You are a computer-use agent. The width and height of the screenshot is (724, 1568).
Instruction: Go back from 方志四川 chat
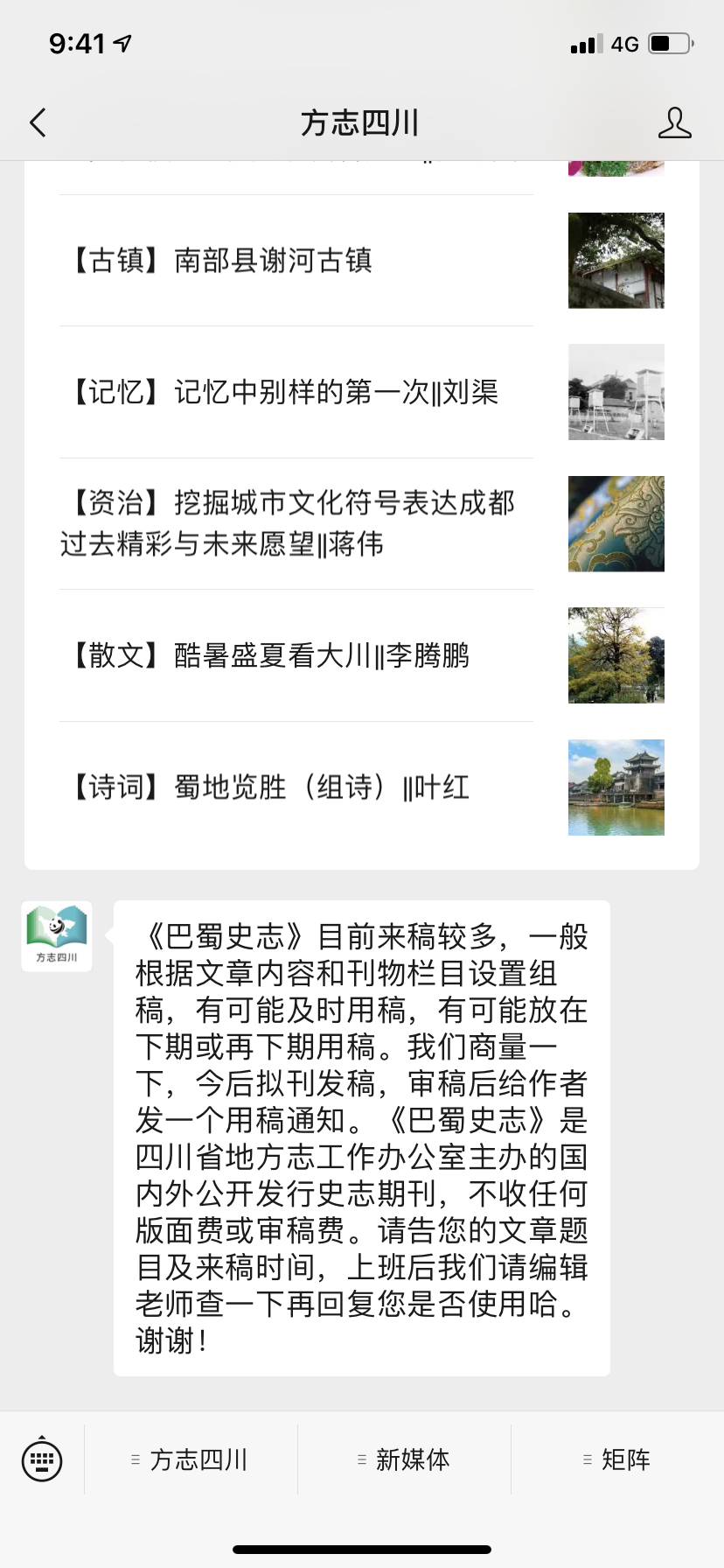pyautogui.click(x=38, y=123)
